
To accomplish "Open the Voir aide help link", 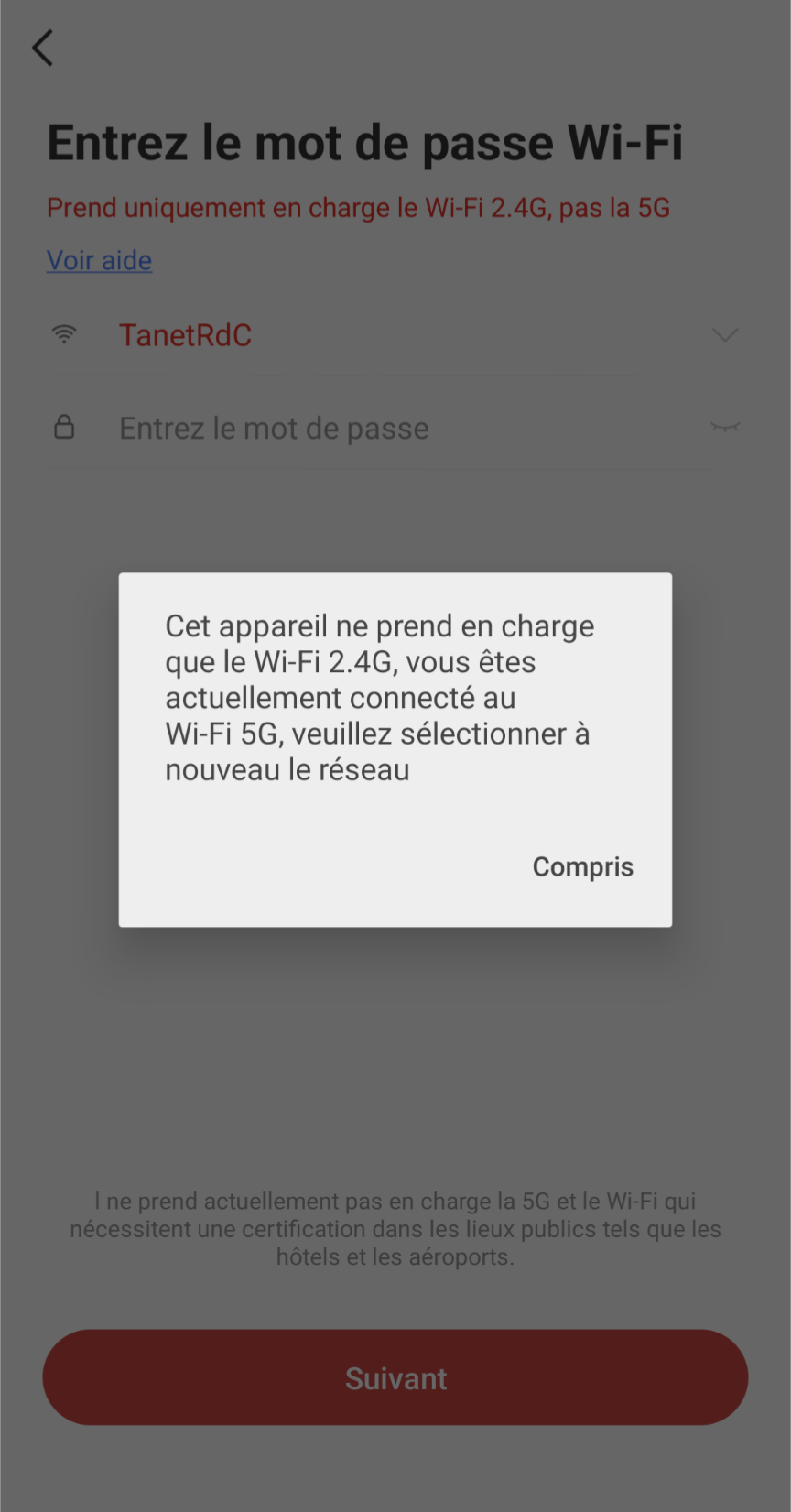I will click(x=99, y=260).
